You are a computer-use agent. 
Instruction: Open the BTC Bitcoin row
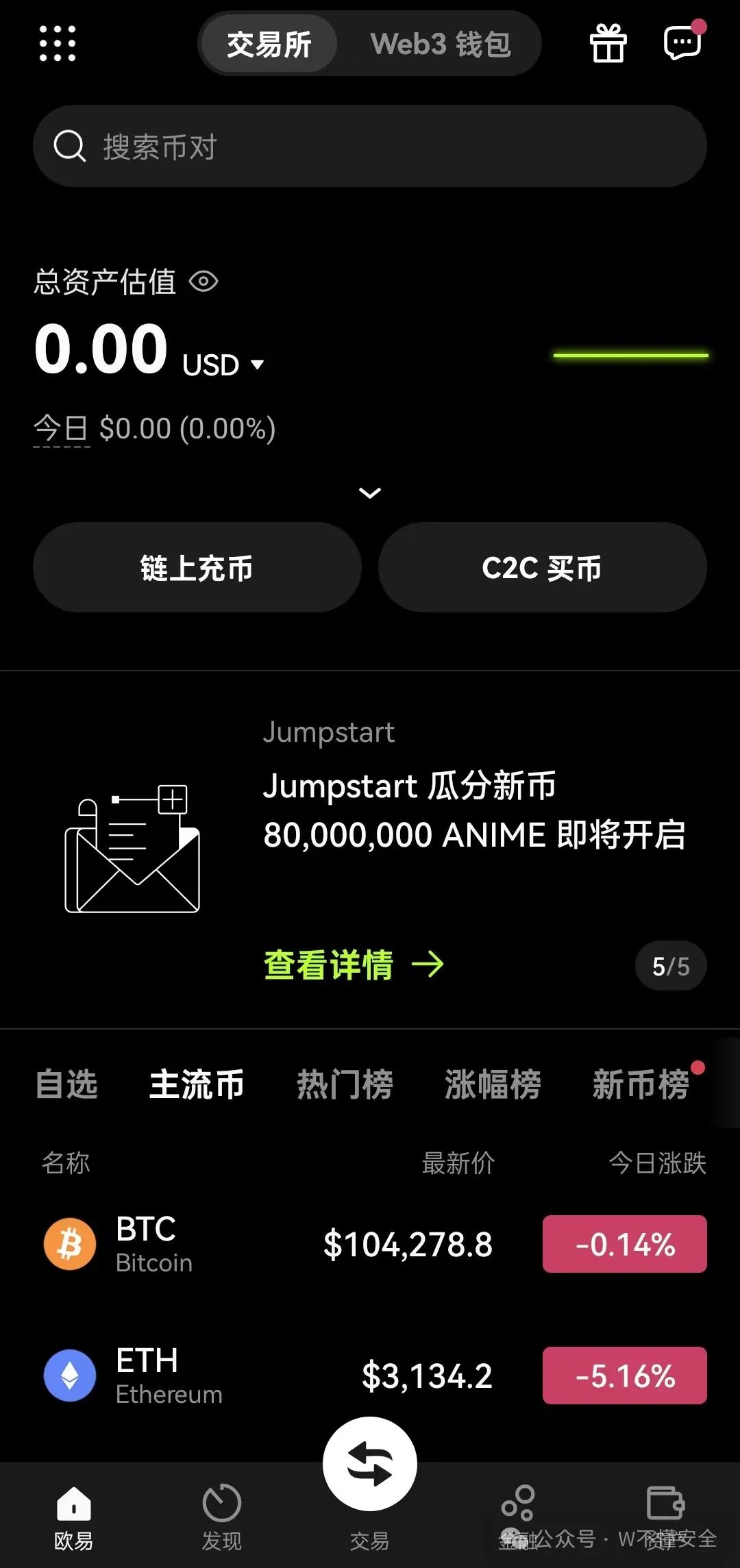(x=274, y=1244)
